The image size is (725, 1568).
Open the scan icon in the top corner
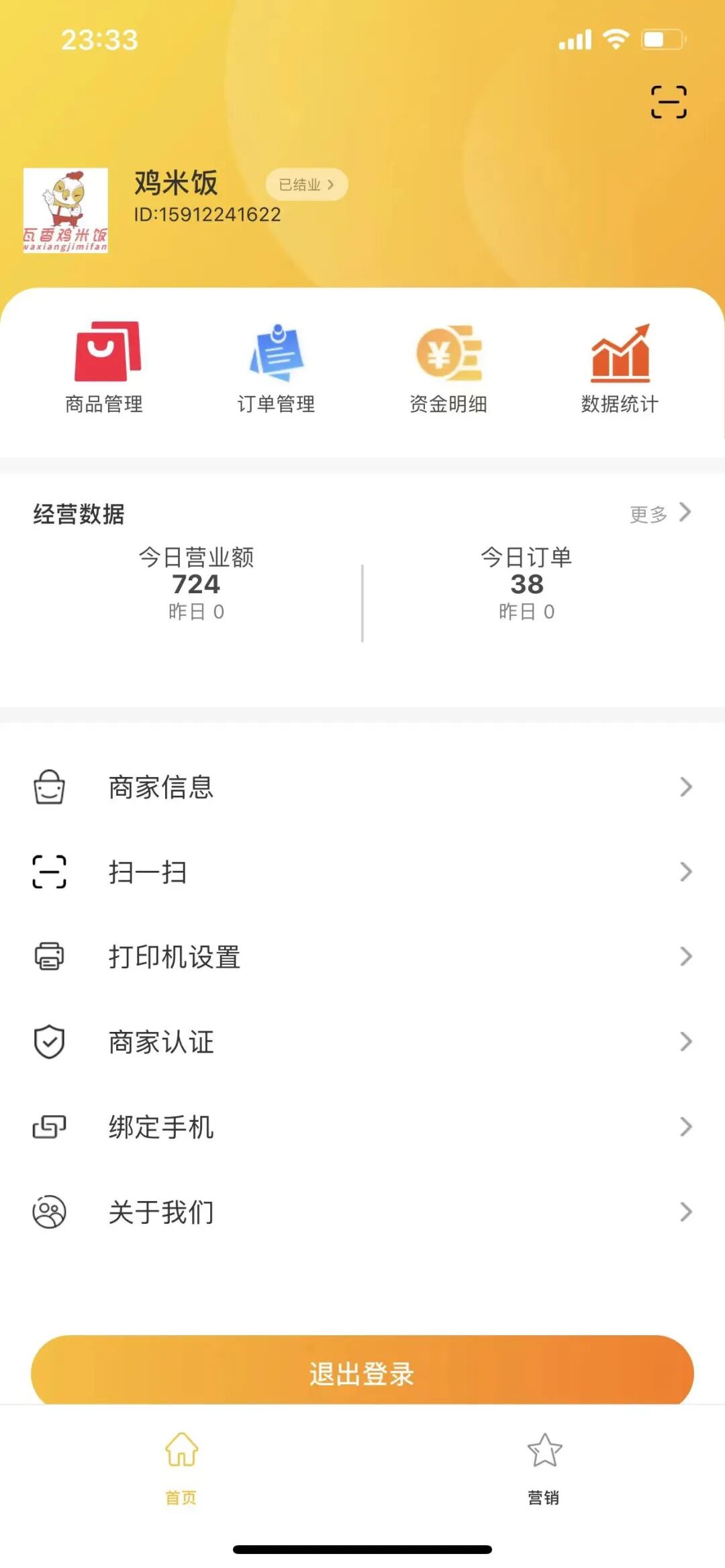(x=669, y=102)
